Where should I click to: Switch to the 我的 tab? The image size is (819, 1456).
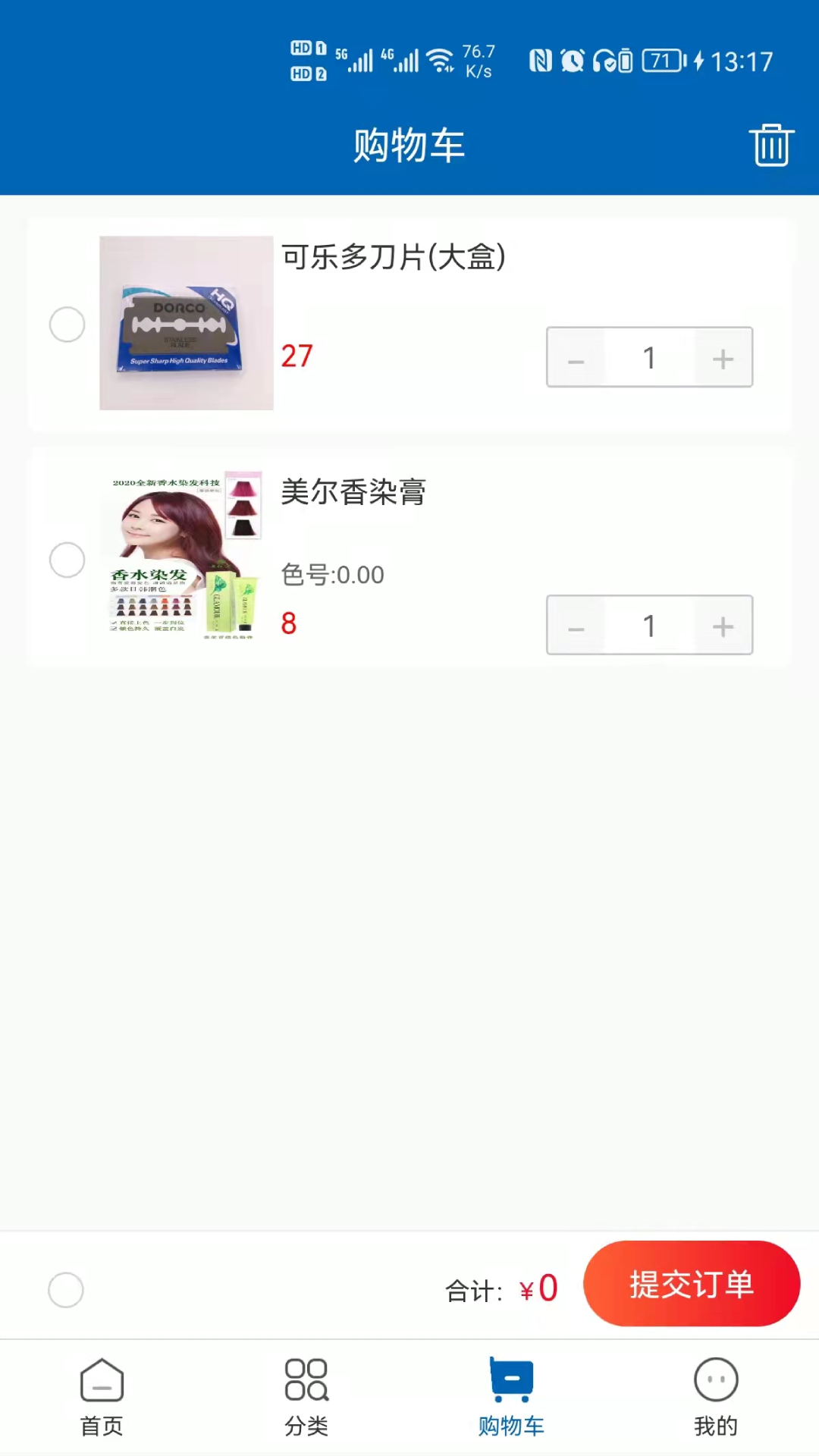pos(716,1398)
